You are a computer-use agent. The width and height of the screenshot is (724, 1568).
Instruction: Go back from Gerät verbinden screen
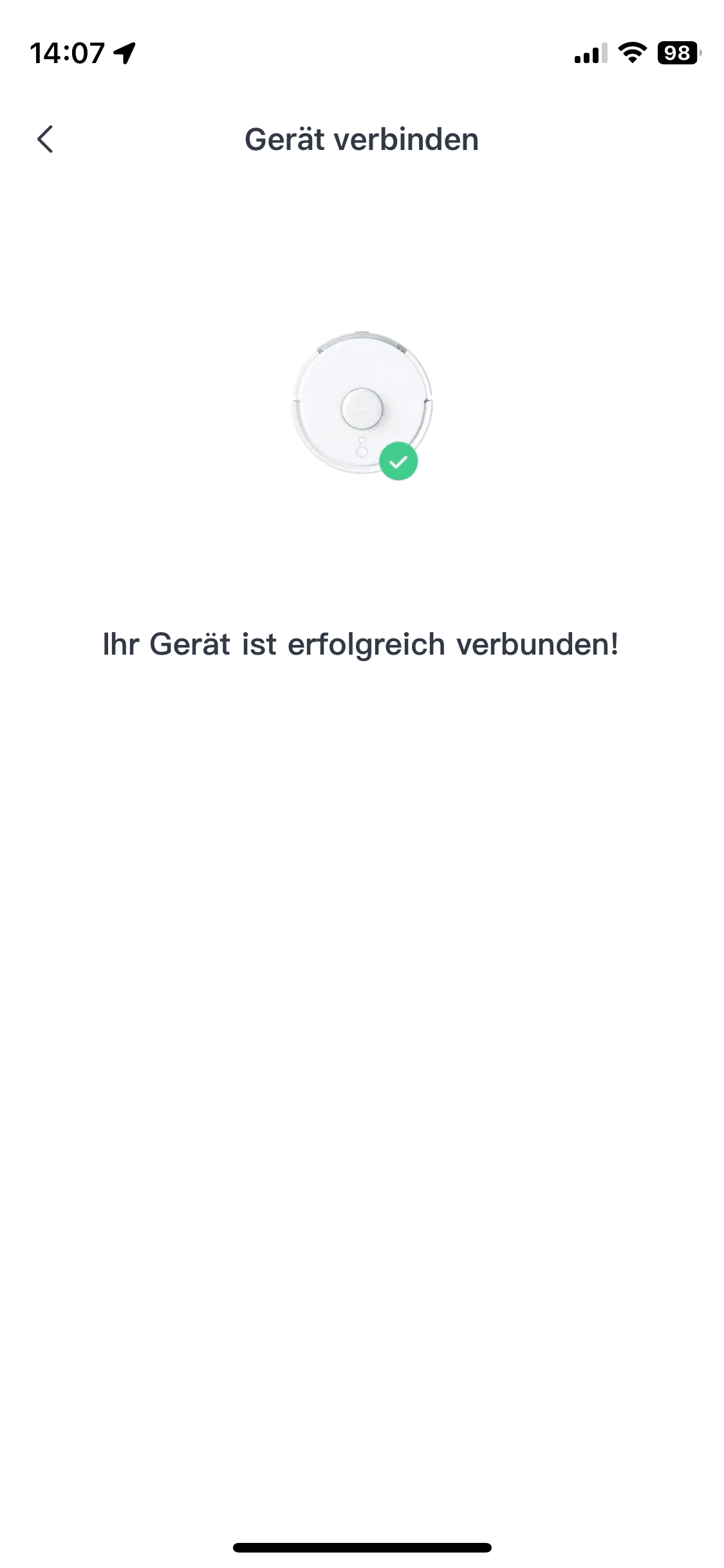coord(45,139)
